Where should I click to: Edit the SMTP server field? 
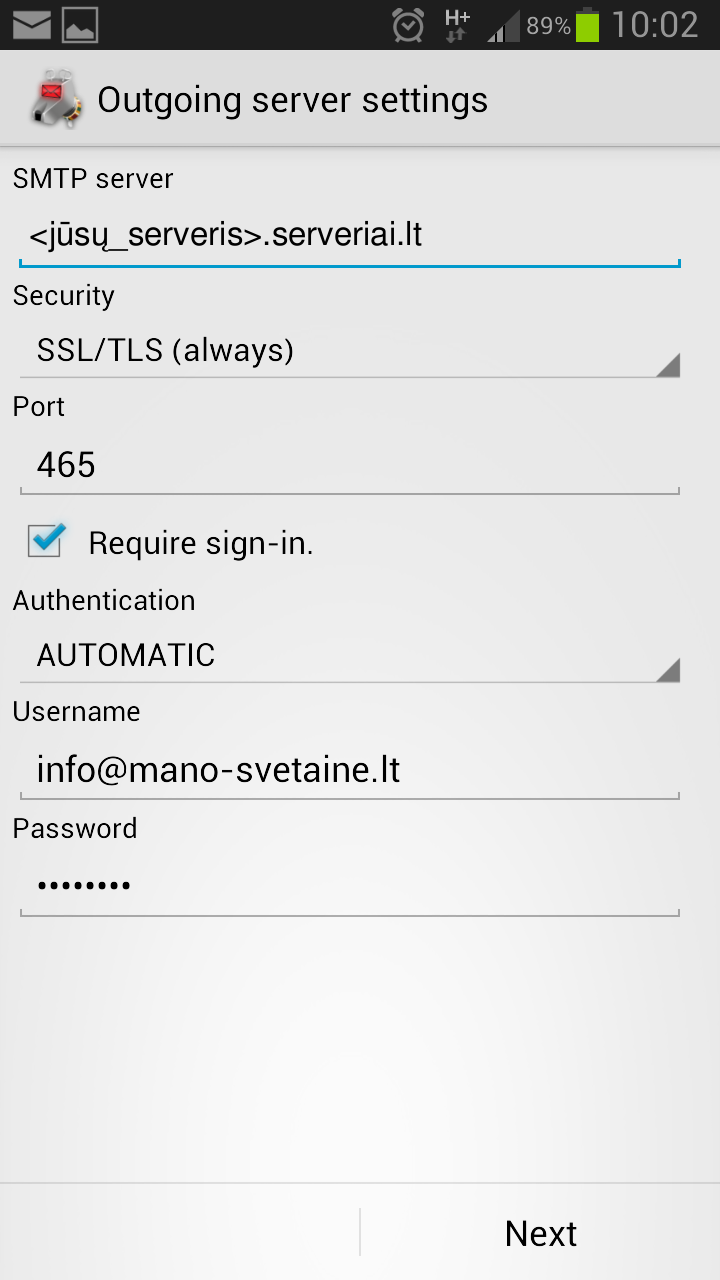click(x=350, y=236)
